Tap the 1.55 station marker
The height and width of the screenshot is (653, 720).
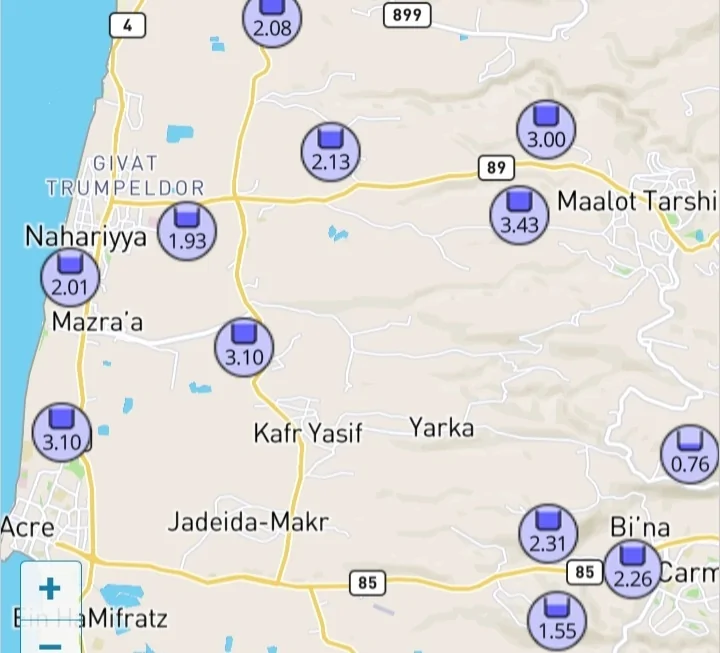point(557,620)
